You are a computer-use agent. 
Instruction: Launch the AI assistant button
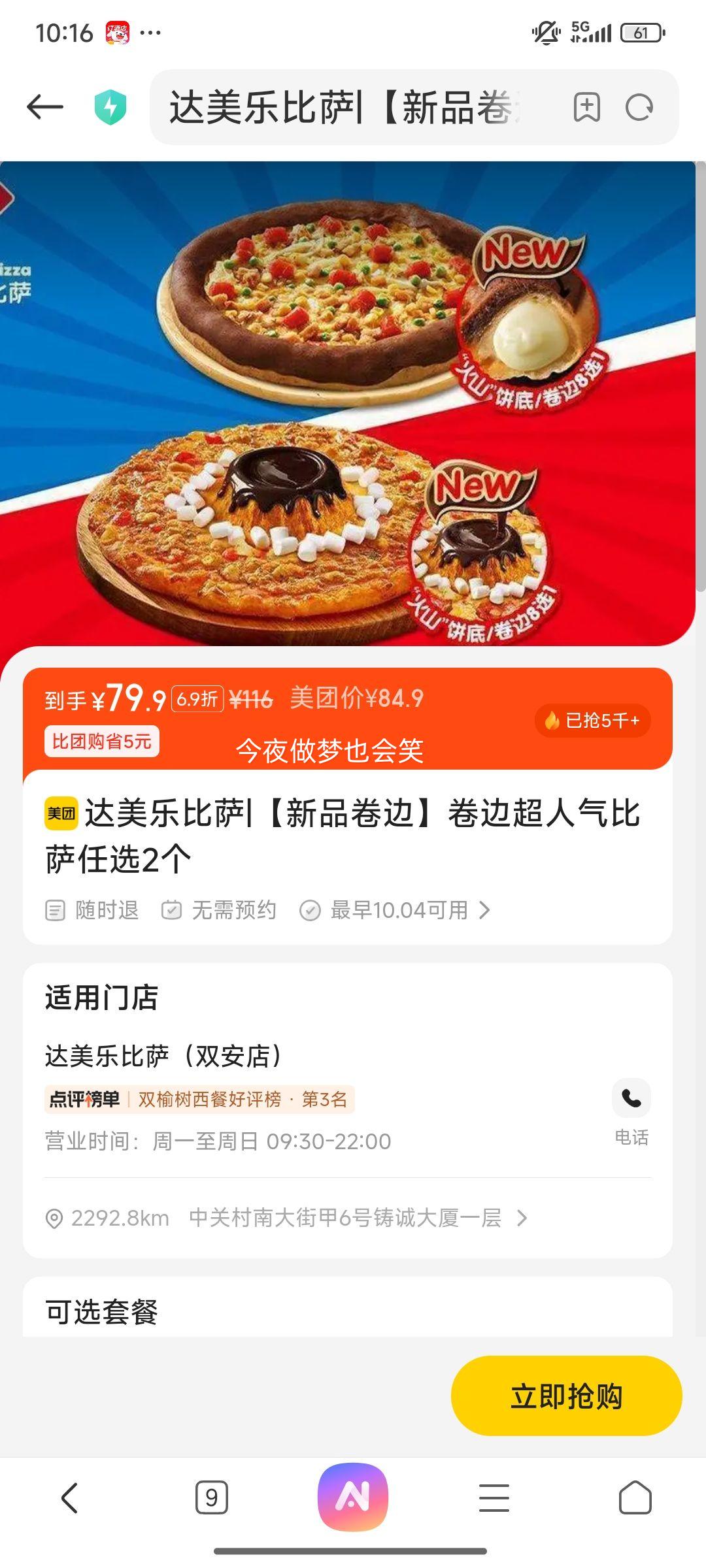pos(353,1496)
